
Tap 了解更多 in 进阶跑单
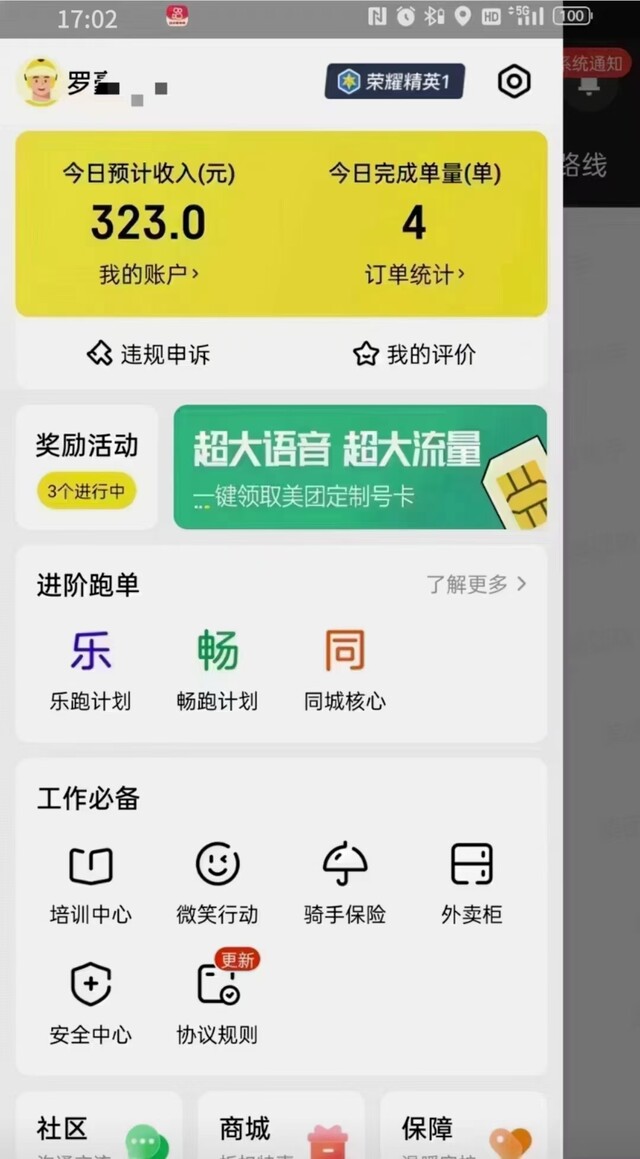477,585
